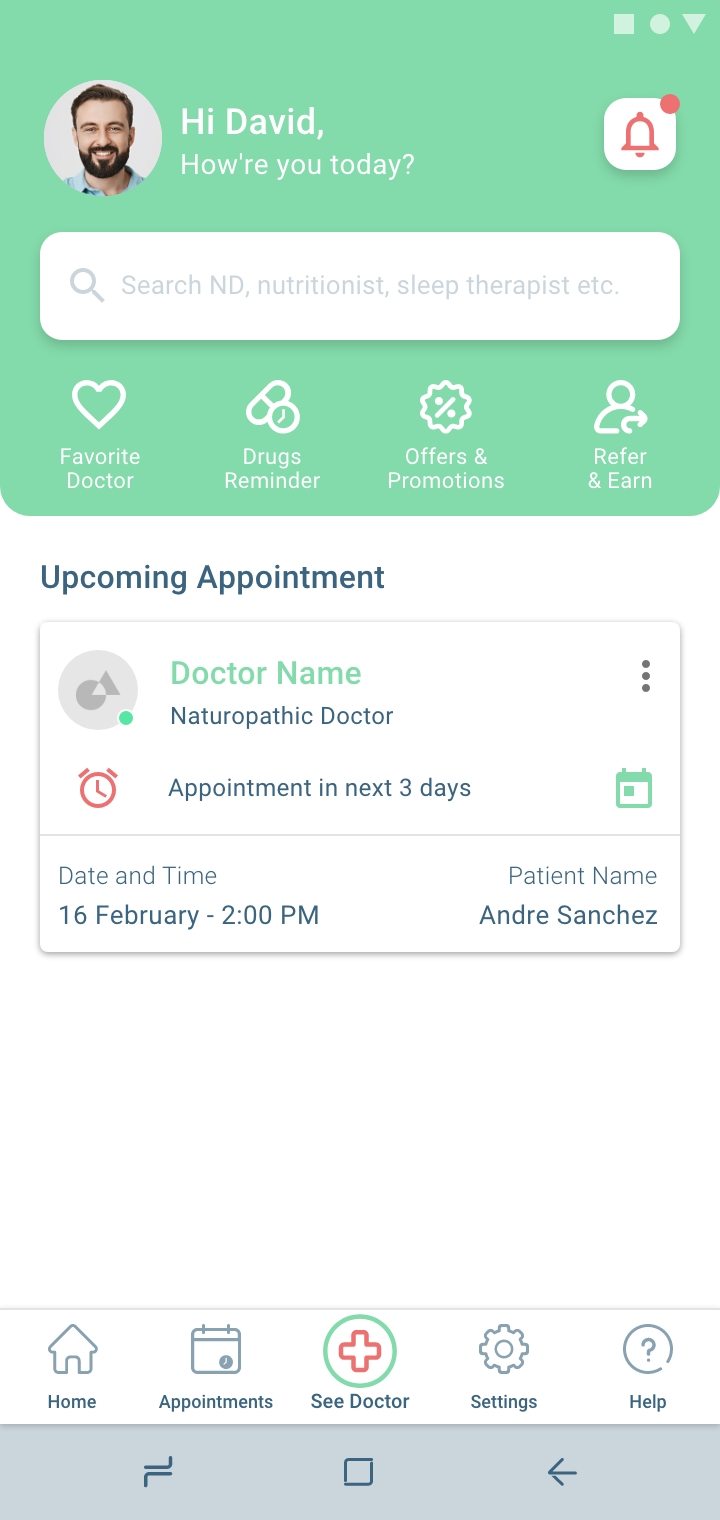Tap the system home button
This screenshot has height=1520, width=720.
(x=358, y=1472)
